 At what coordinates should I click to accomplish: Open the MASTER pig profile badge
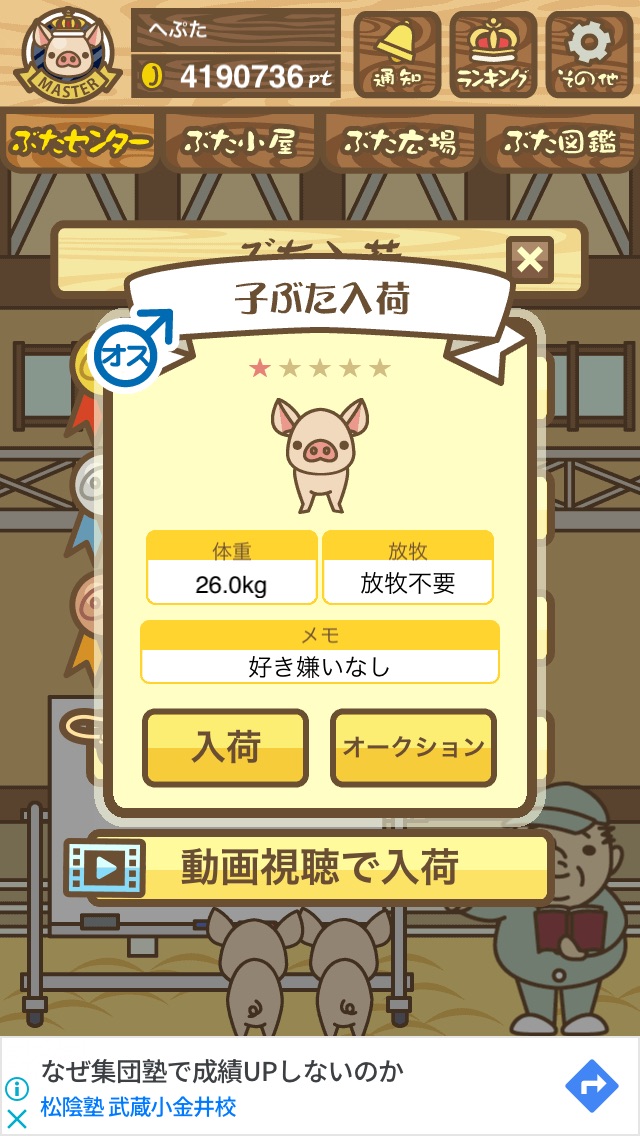pos(67,55)
